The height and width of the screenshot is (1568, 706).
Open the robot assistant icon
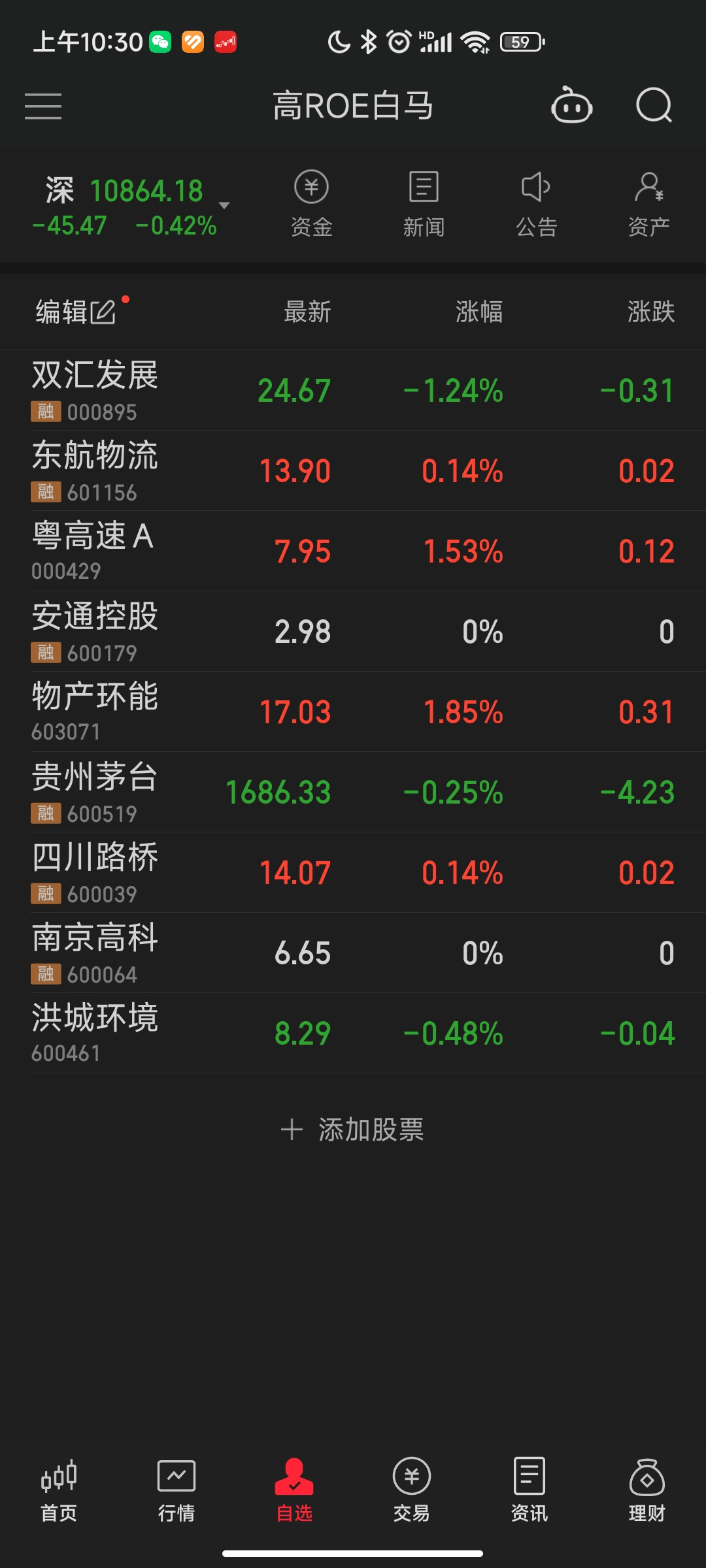[572, 106]
